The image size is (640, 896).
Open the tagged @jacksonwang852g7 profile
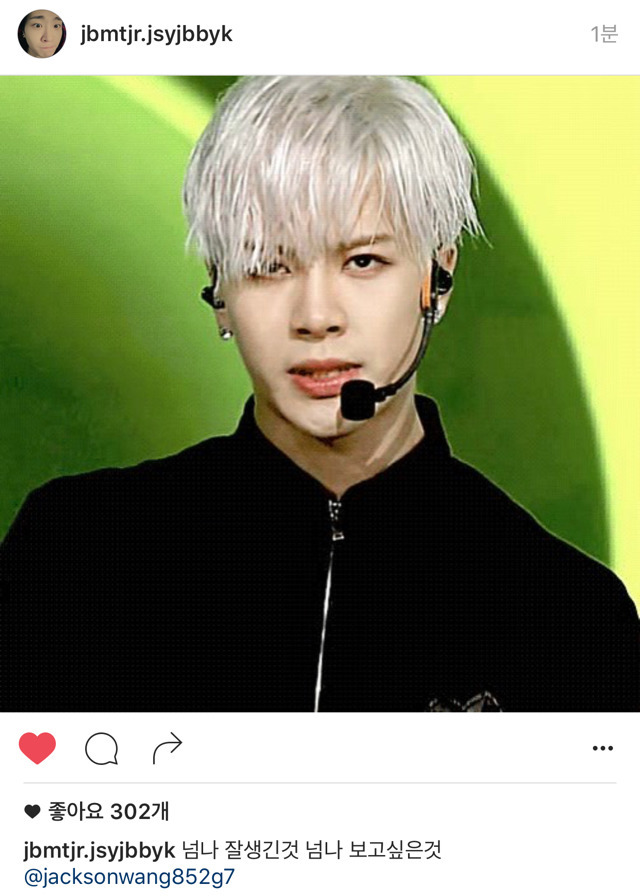[129, 877]
